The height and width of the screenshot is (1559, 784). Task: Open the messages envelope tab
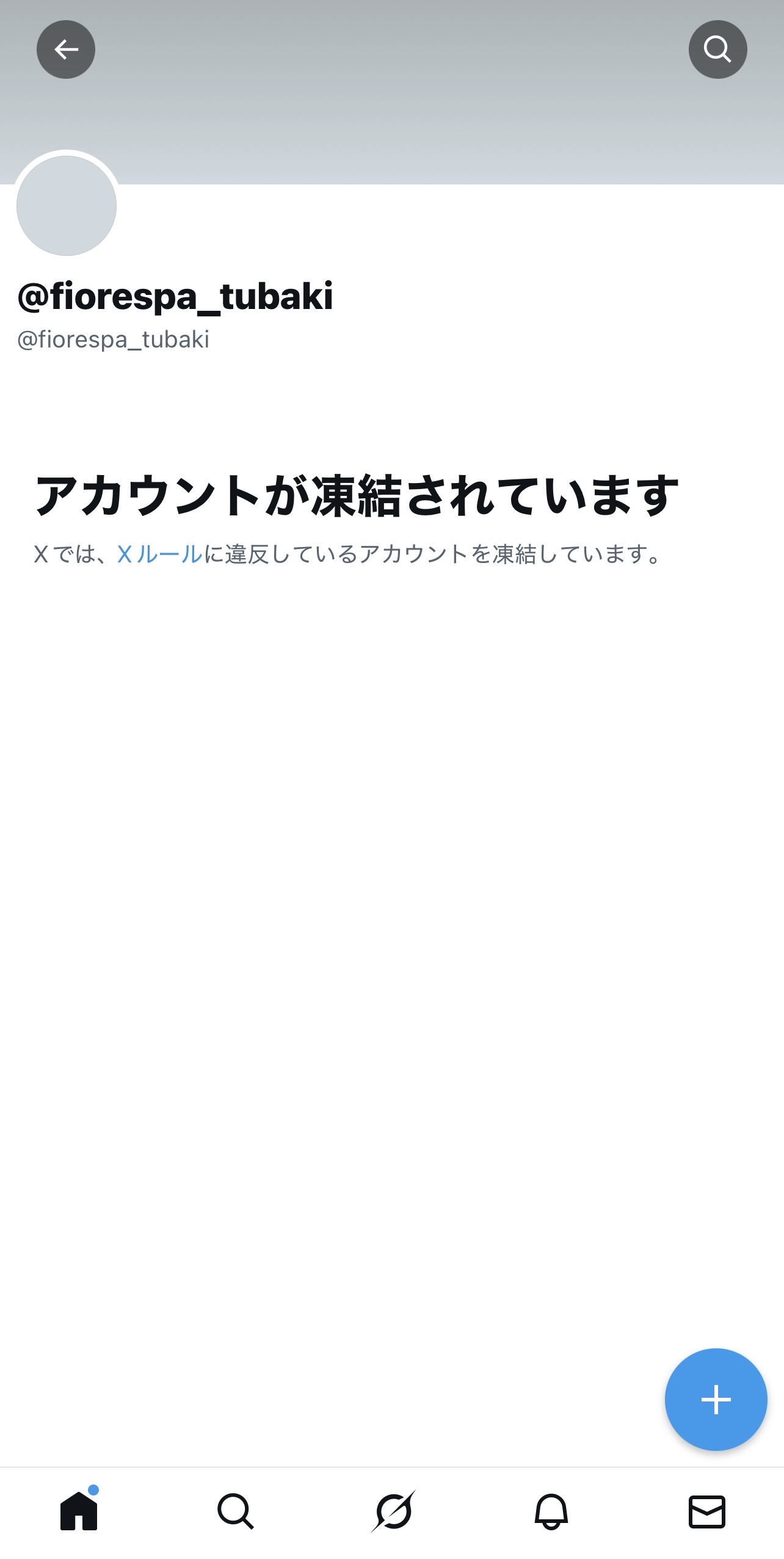point(706,1511)
